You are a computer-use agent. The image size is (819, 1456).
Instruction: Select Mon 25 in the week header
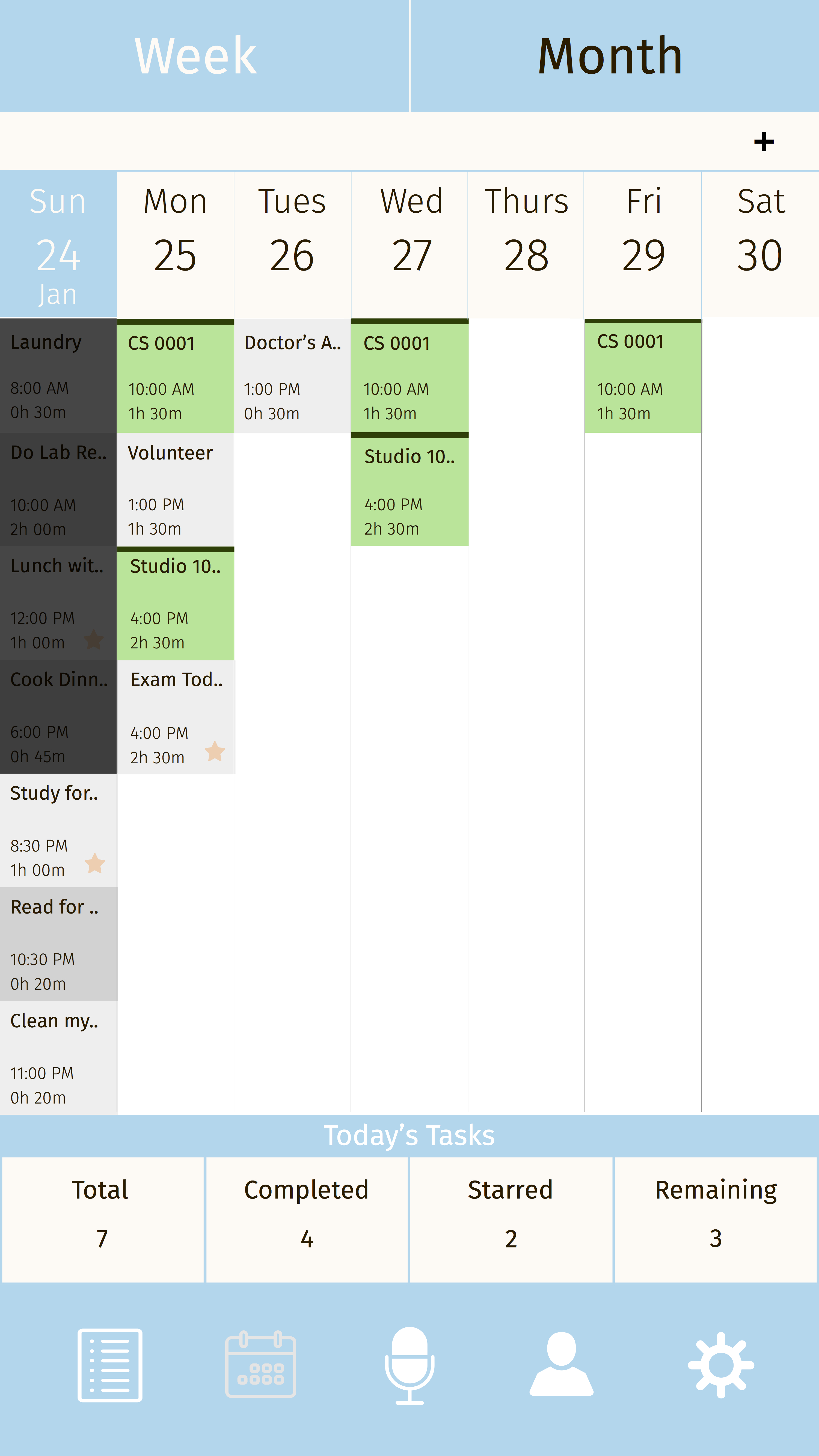click(x=175, y=244)
